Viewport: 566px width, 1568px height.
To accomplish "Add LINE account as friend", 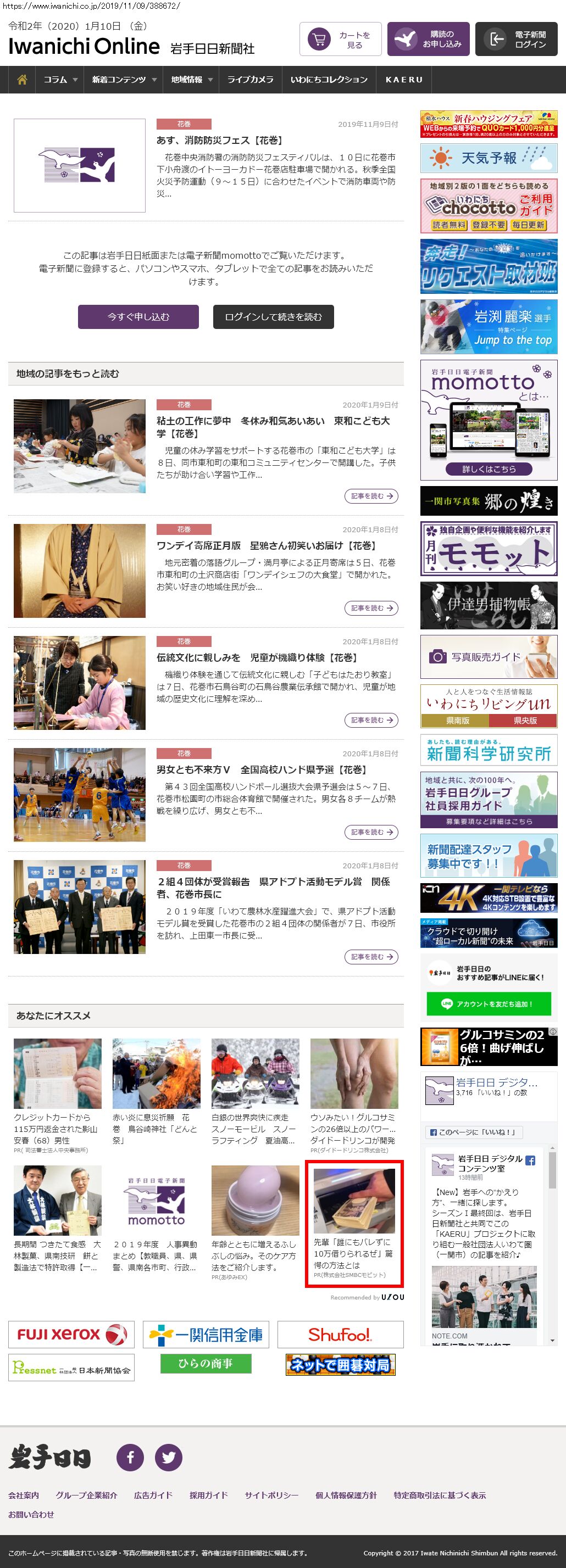I will [x=489, y=1004].
